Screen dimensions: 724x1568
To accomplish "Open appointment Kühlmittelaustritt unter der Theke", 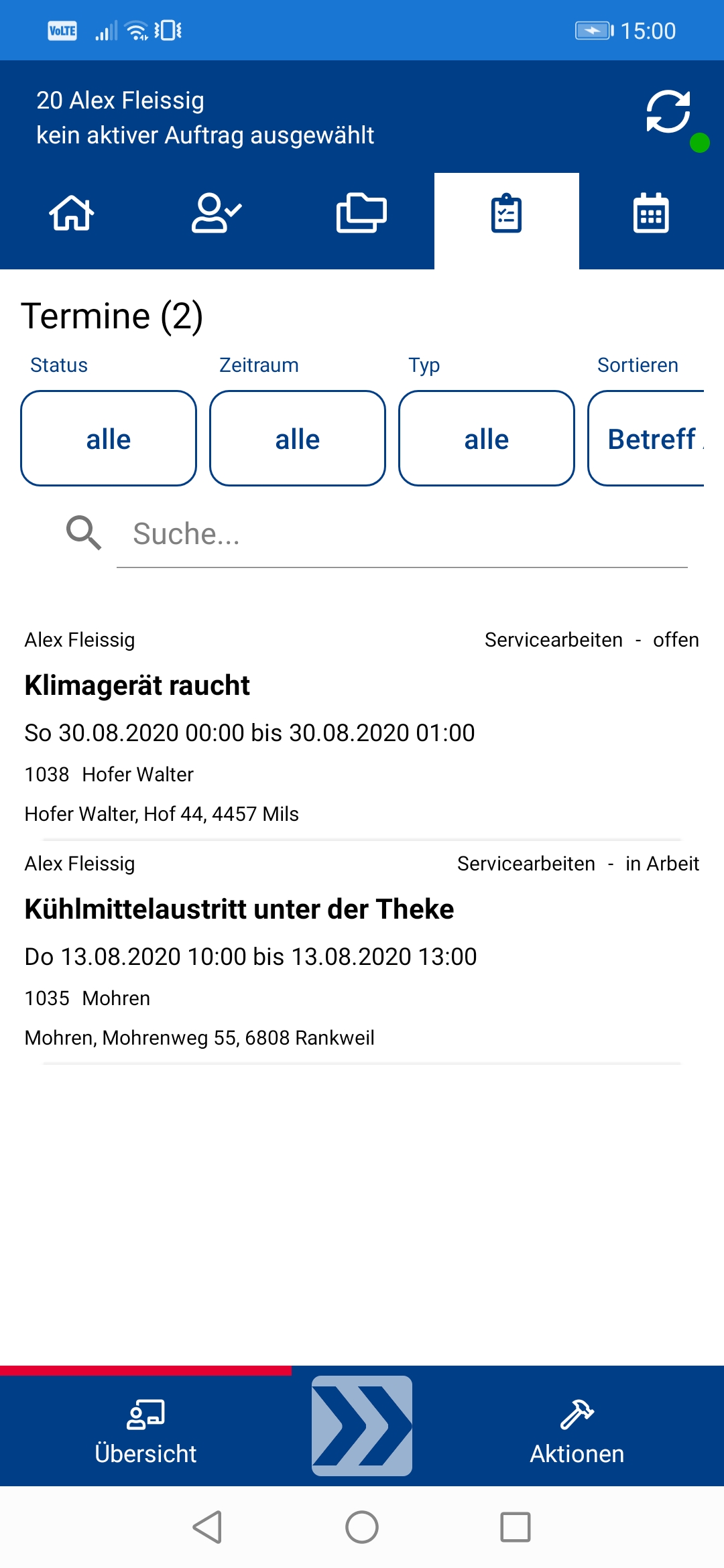I will [362, 951].
